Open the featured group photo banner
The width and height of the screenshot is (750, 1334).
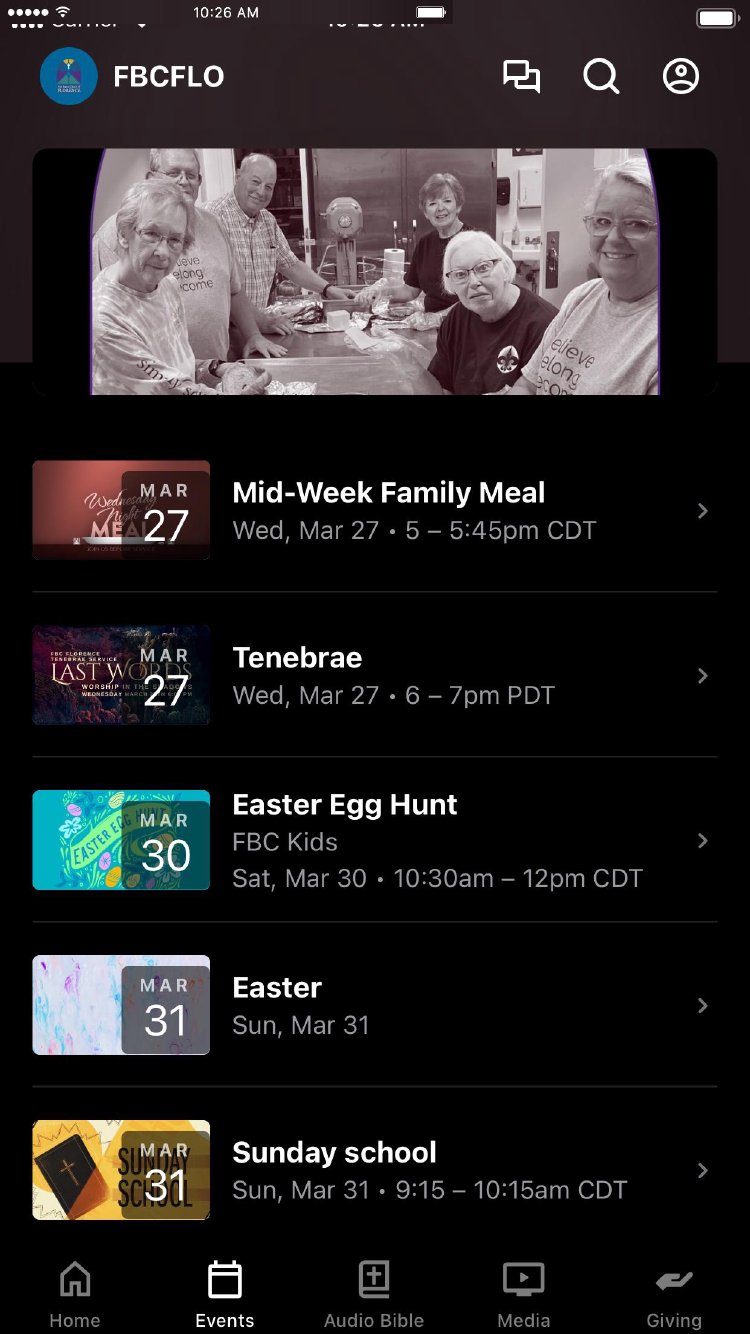point(375,272)
